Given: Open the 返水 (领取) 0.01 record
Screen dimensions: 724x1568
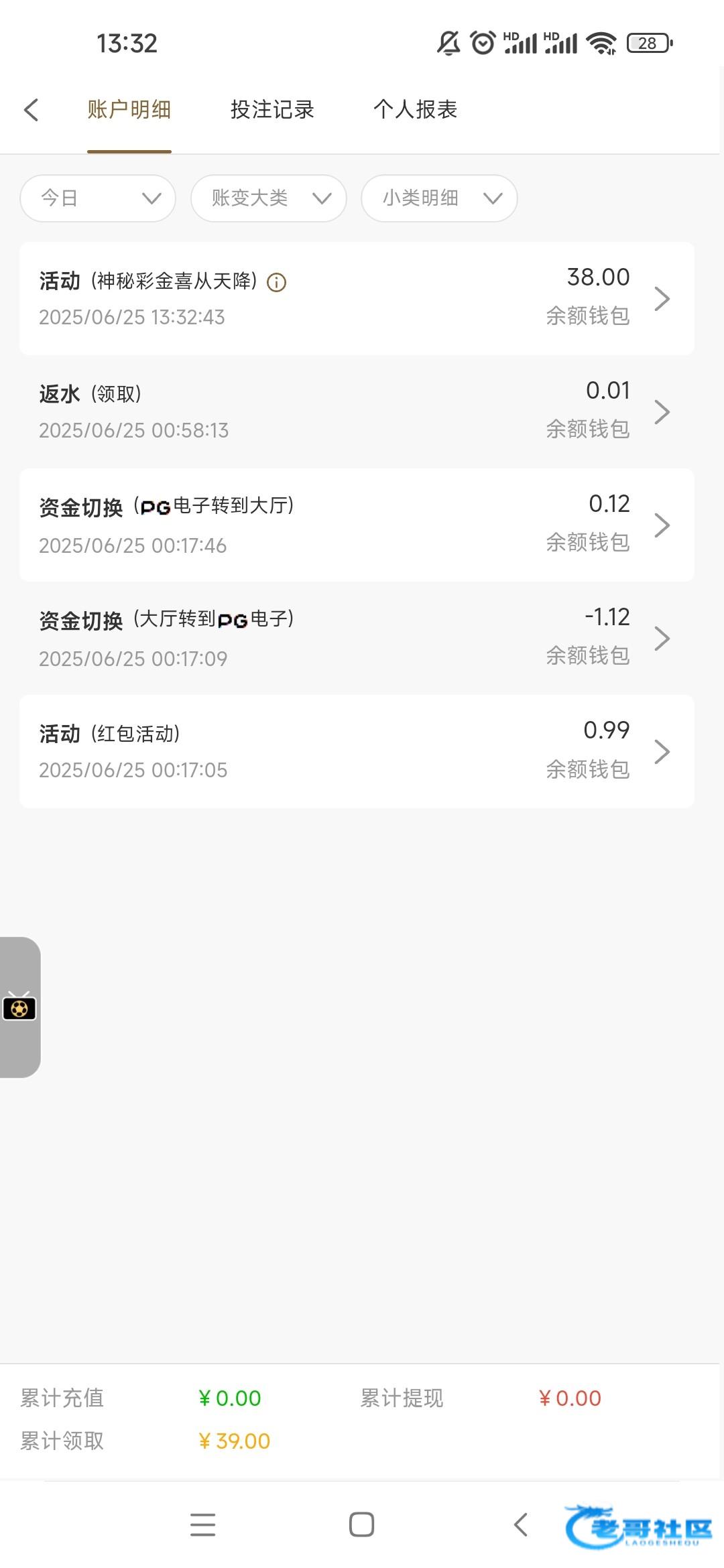Looking at the screenshot, I should [x=357, y=411].
